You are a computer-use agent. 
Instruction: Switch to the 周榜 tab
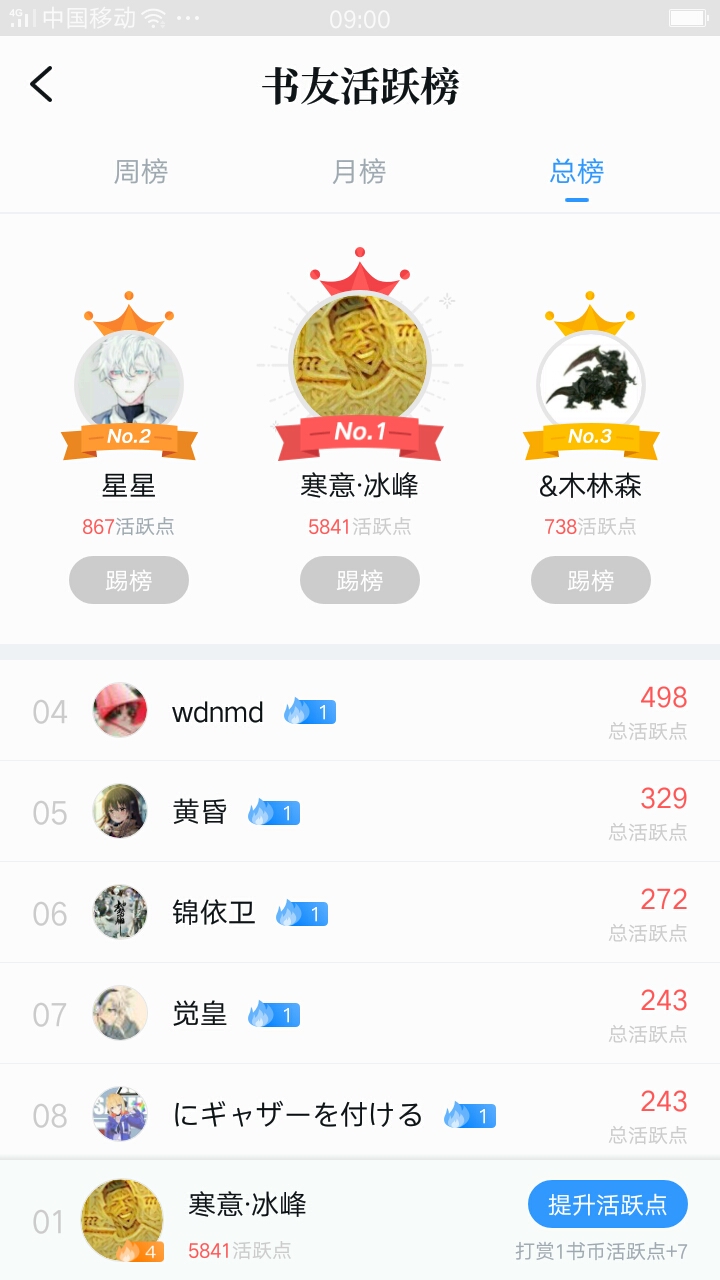(140, 172)
